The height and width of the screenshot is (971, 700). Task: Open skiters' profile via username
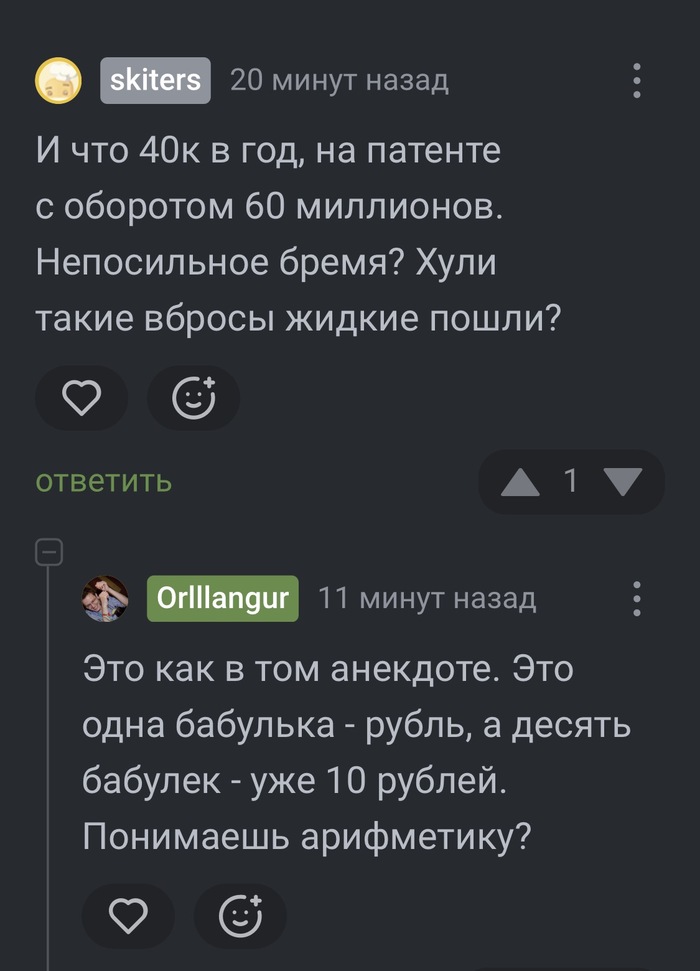point(155,80)
